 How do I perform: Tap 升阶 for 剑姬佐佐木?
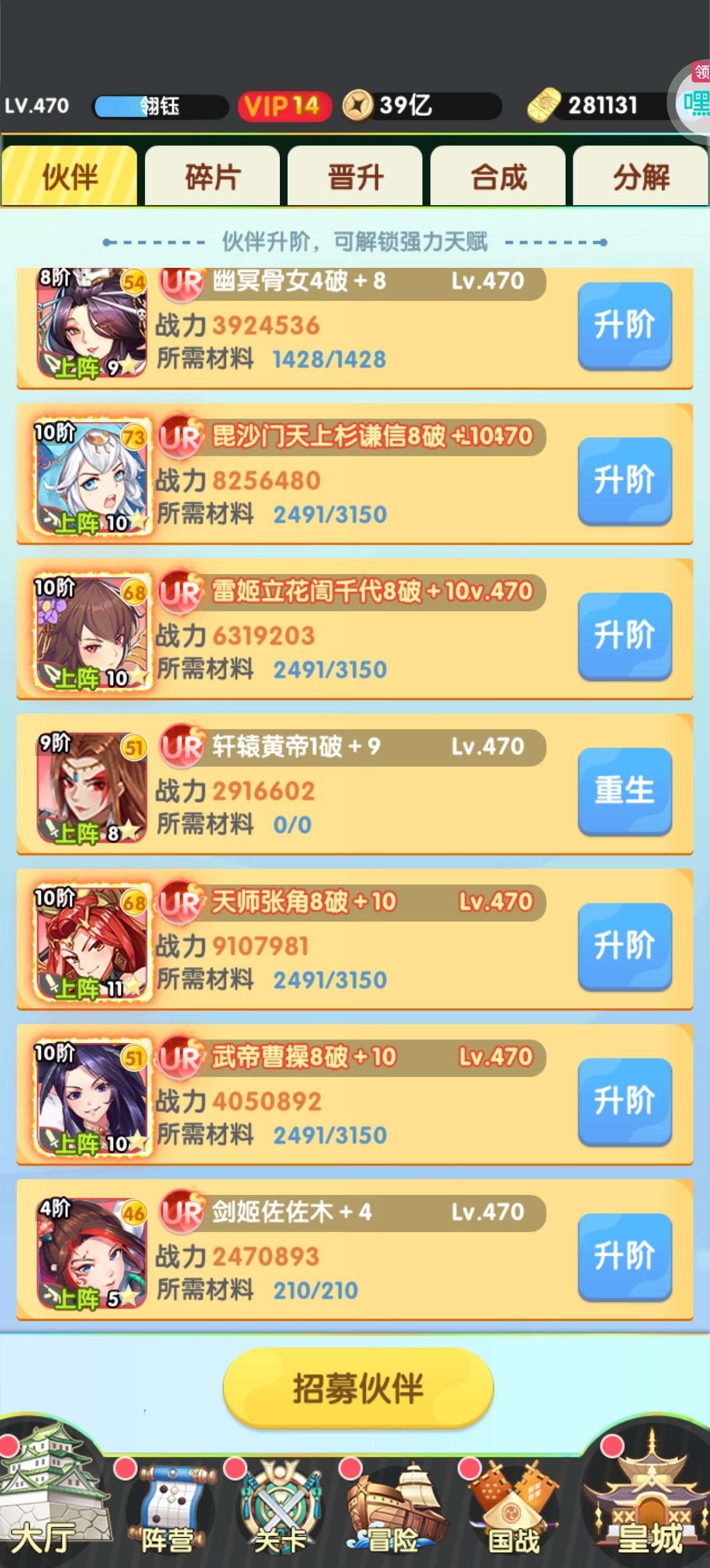(624, 1256)
